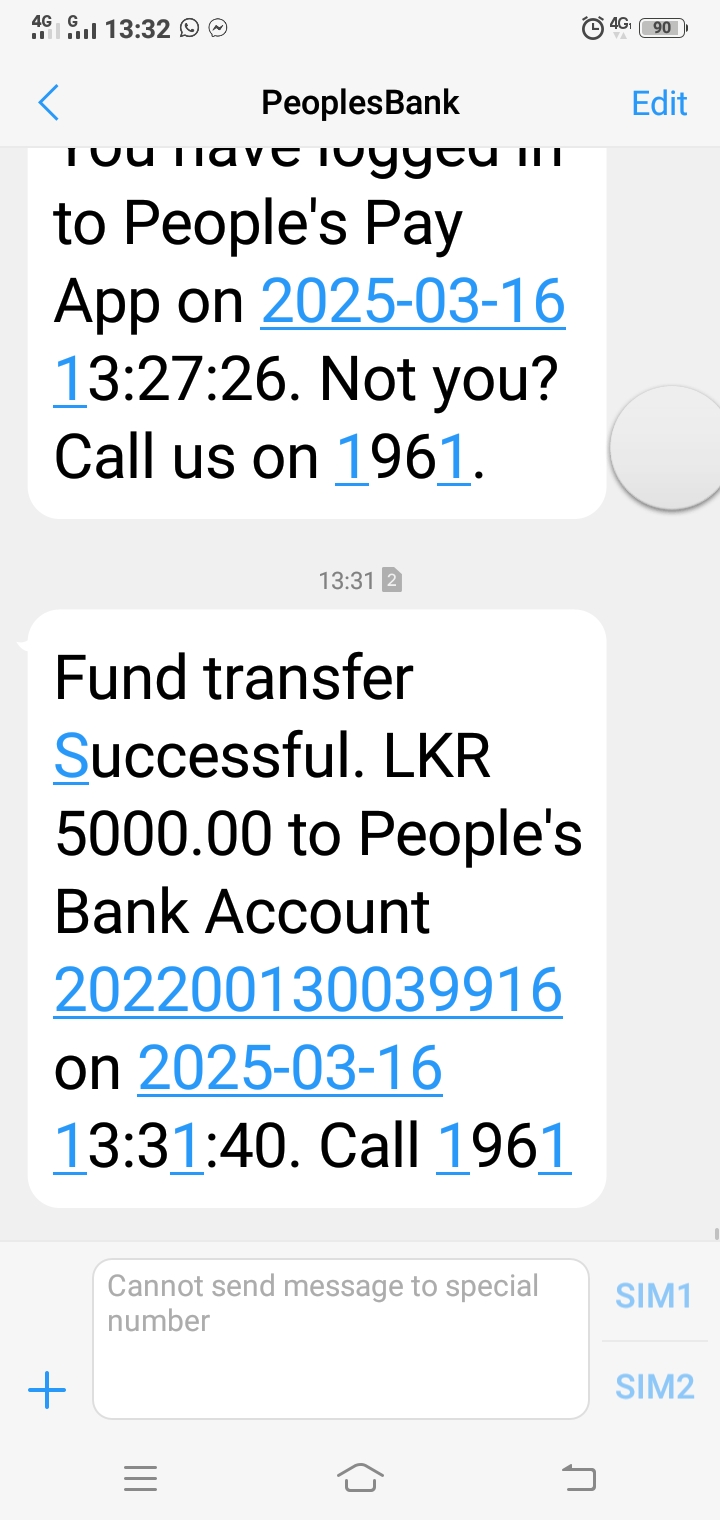Focus the message text field
720x1520 pixels.
[x=340, y=1338]
